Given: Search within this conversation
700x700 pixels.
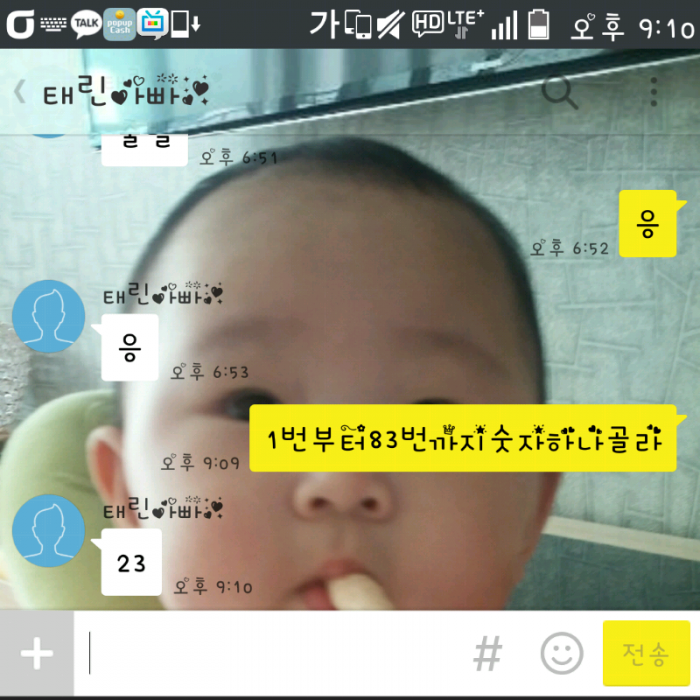Looking at the screenshot, I should coord(560,93).
